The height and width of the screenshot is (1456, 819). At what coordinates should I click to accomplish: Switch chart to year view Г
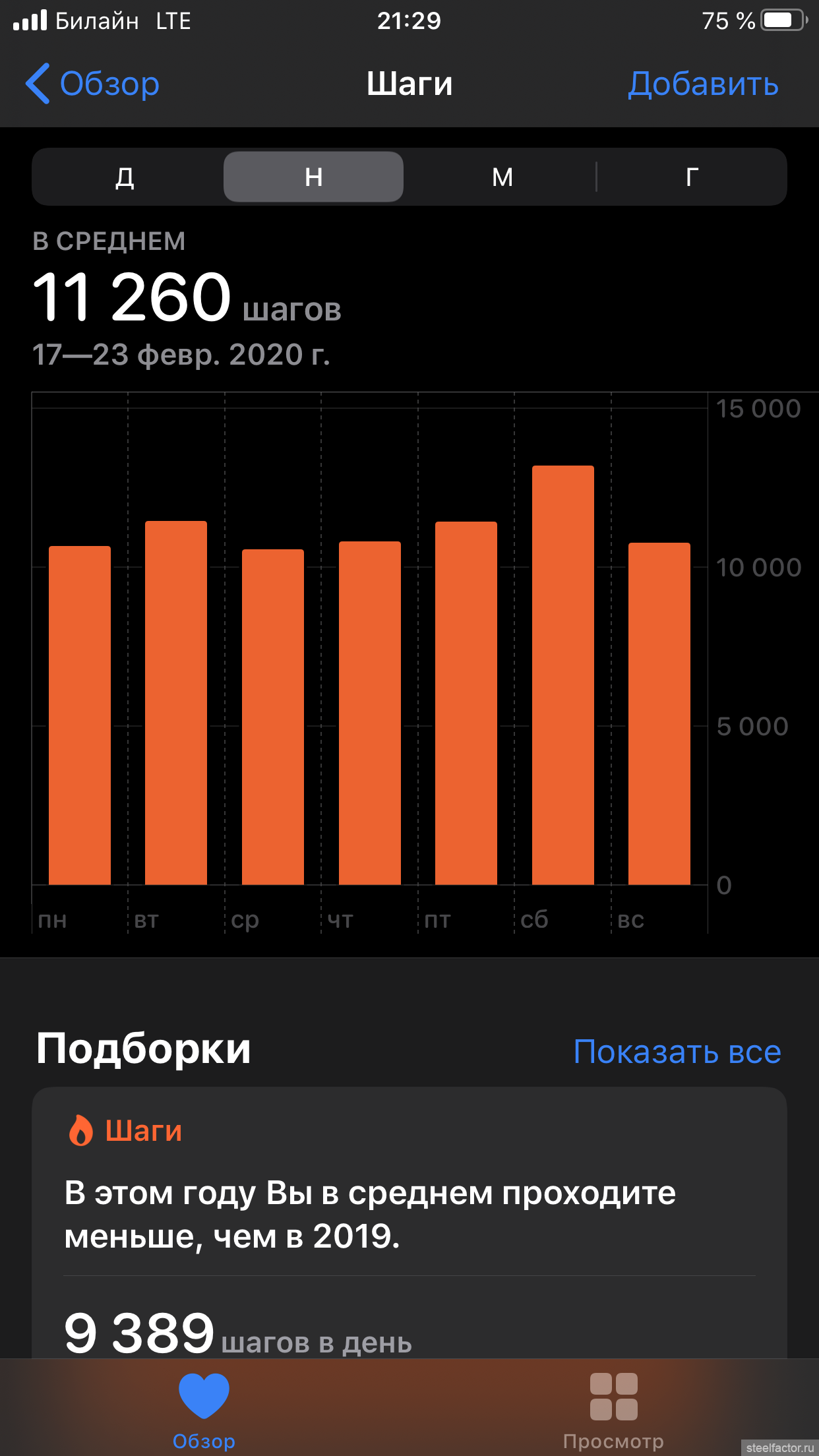tap(692, 177)
